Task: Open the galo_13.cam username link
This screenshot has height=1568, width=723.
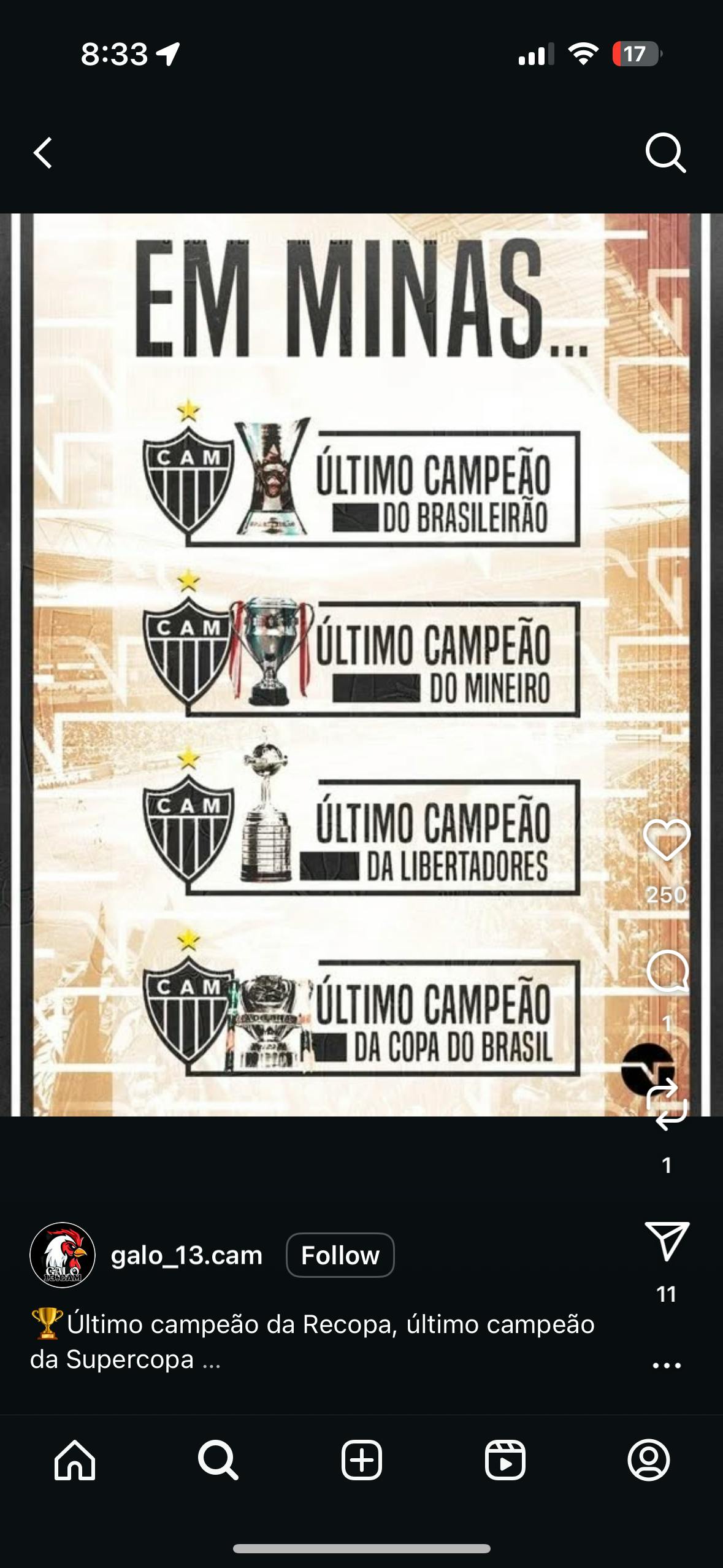Action: 186,1255
